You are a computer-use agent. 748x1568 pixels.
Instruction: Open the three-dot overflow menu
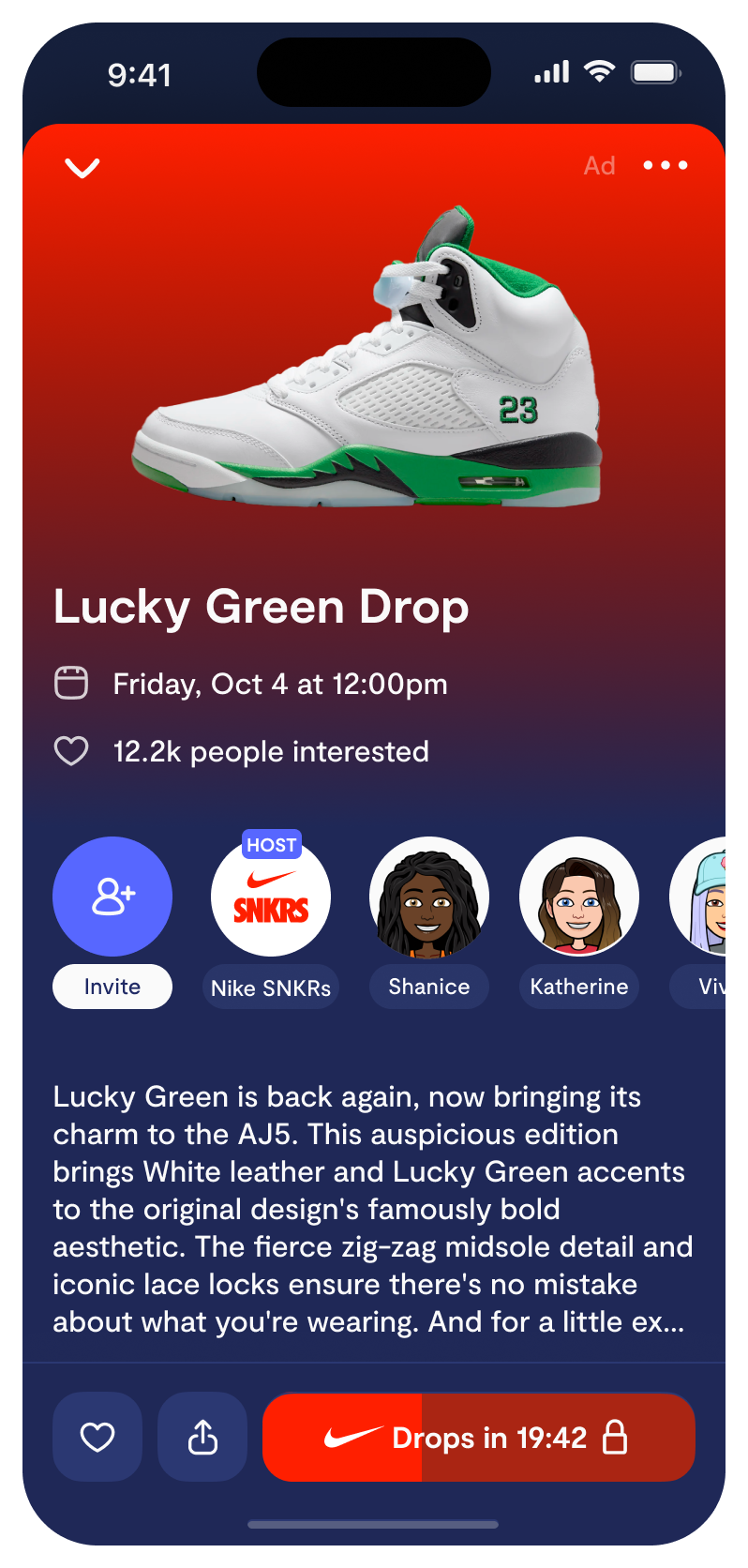click(x=666, y=165)
